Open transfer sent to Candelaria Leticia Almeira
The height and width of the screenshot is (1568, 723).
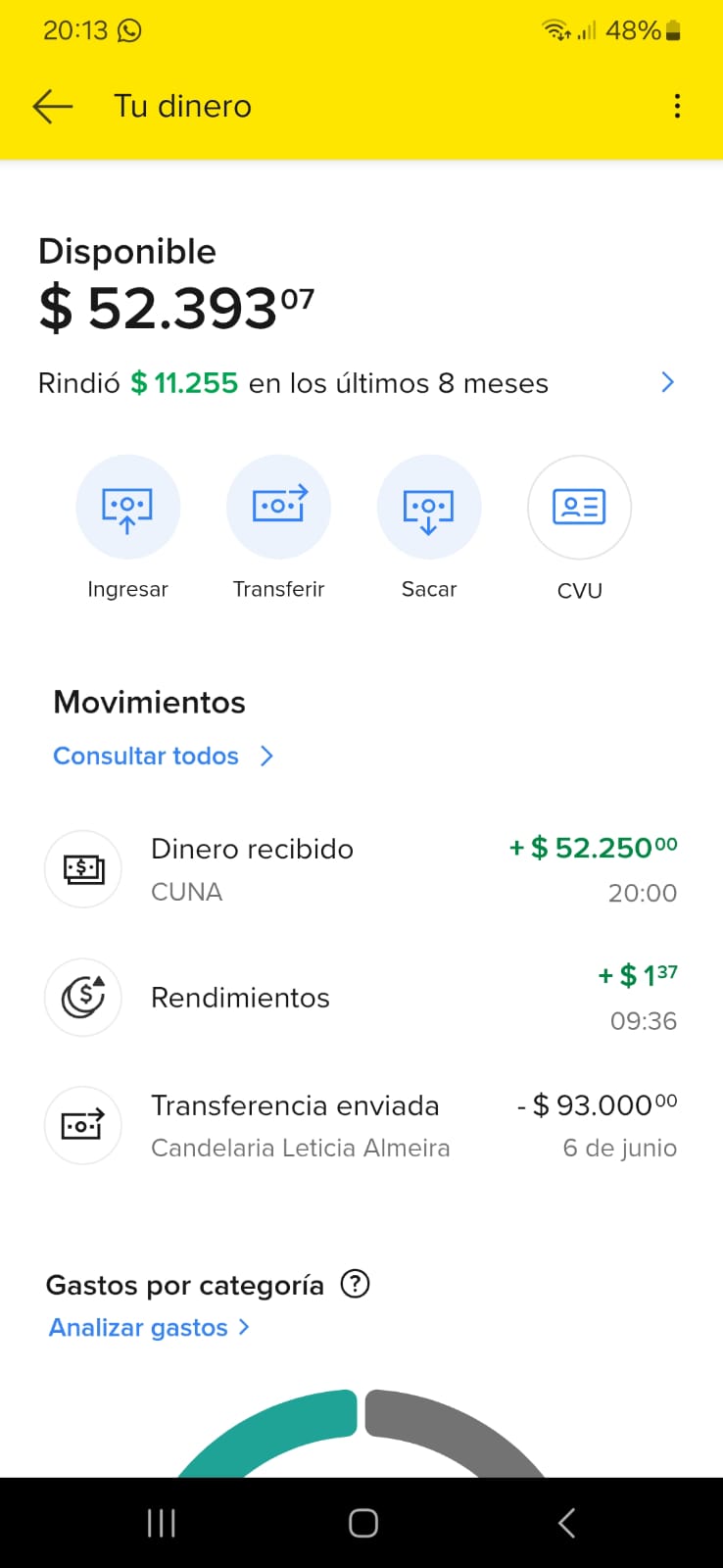(x=361, y=1125)
